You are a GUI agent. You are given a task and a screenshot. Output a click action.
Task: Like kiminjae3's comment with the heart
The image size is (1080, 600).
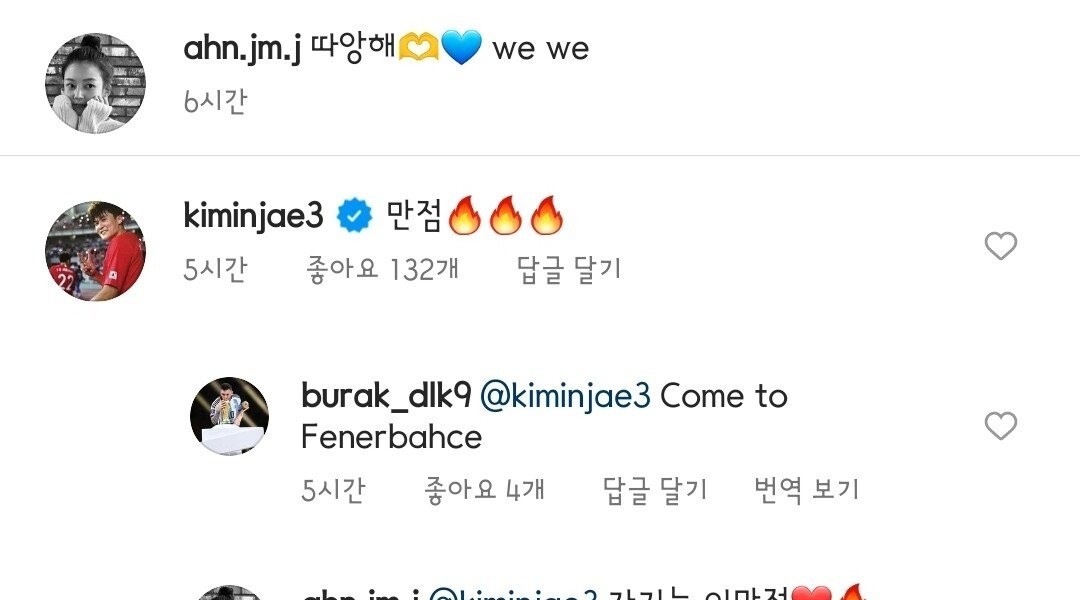[x=1000, y=246]
